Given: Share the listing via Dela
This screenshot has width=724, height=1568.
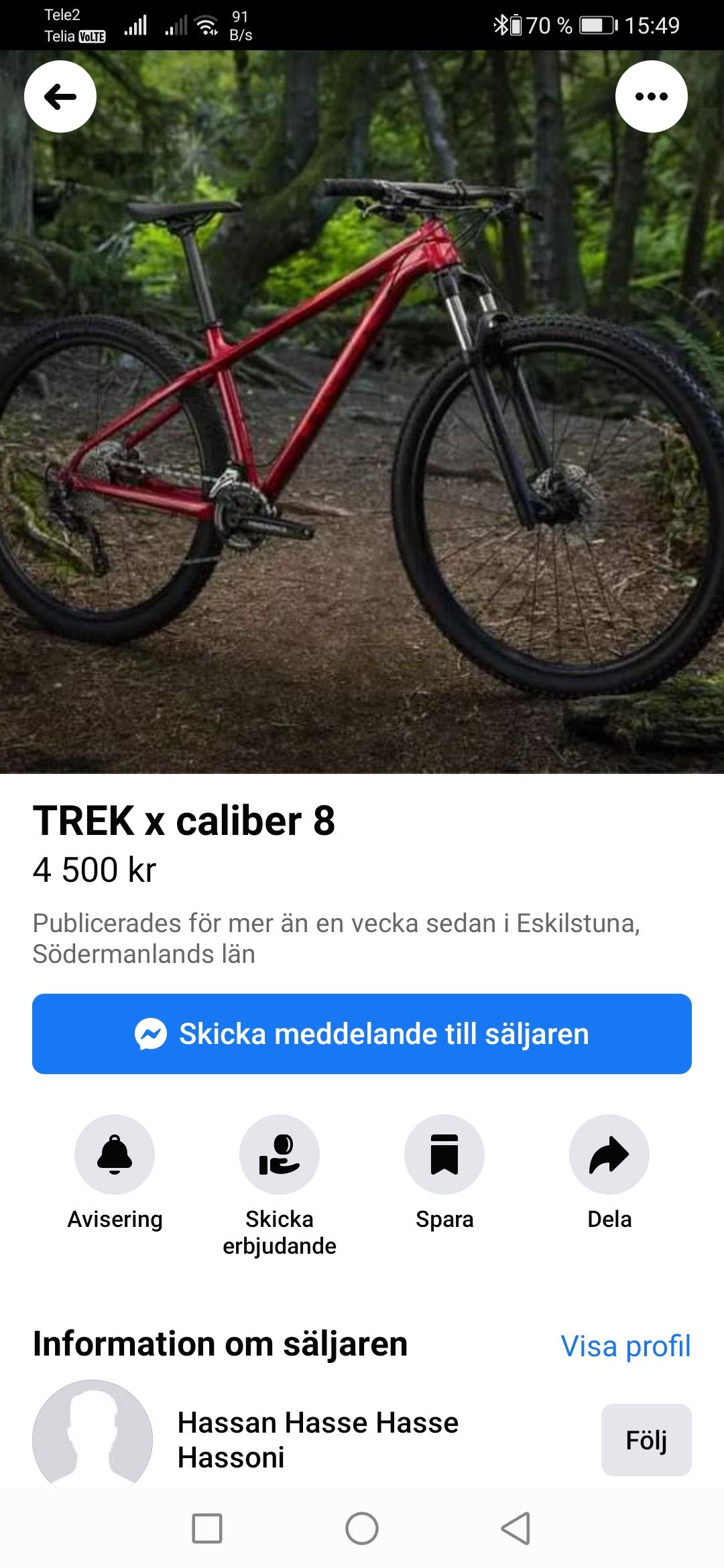Looking at the screenshot, I should 609,1155.
